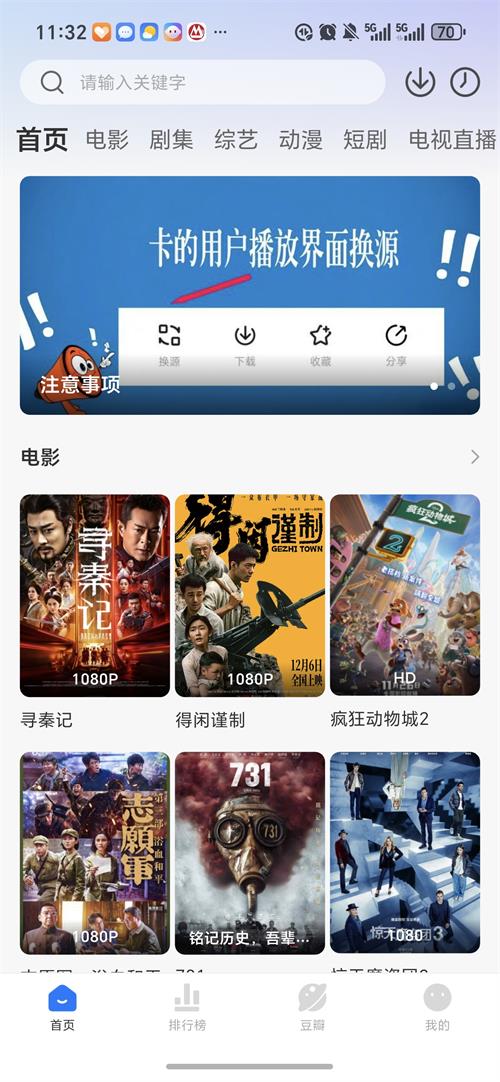The image size is (500, 1082).
Task: Open the 注意事项 banner
Action: pos(250,295)
